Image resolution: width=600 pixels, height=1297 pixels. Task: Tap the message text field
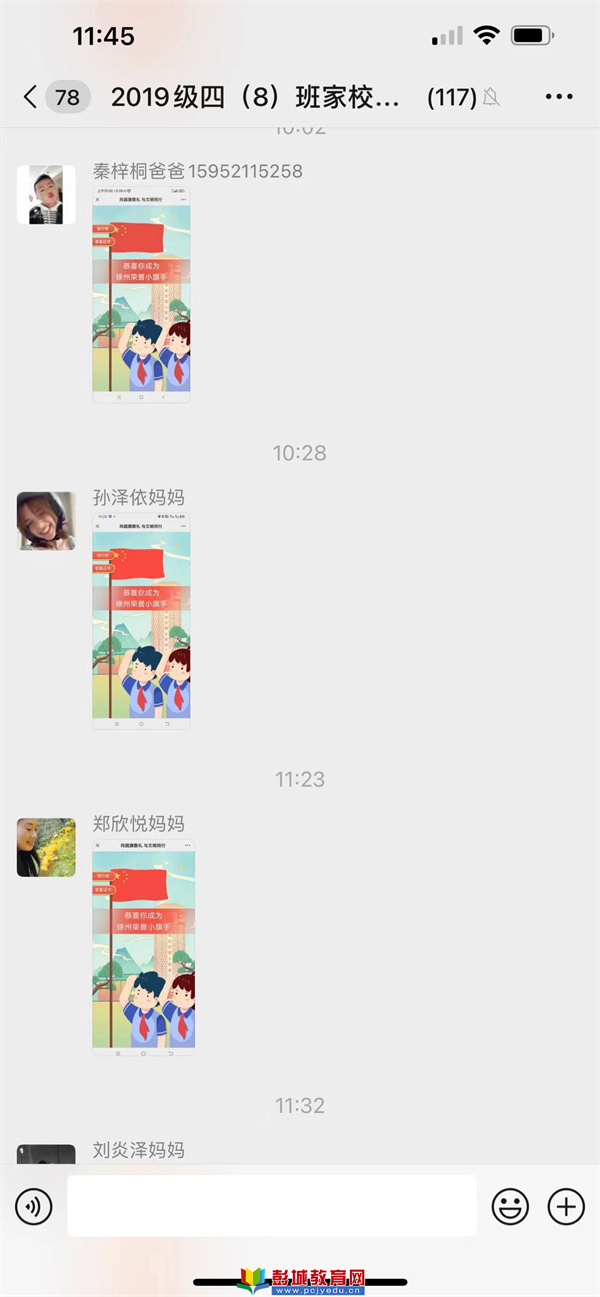(x=271, y=1206)
